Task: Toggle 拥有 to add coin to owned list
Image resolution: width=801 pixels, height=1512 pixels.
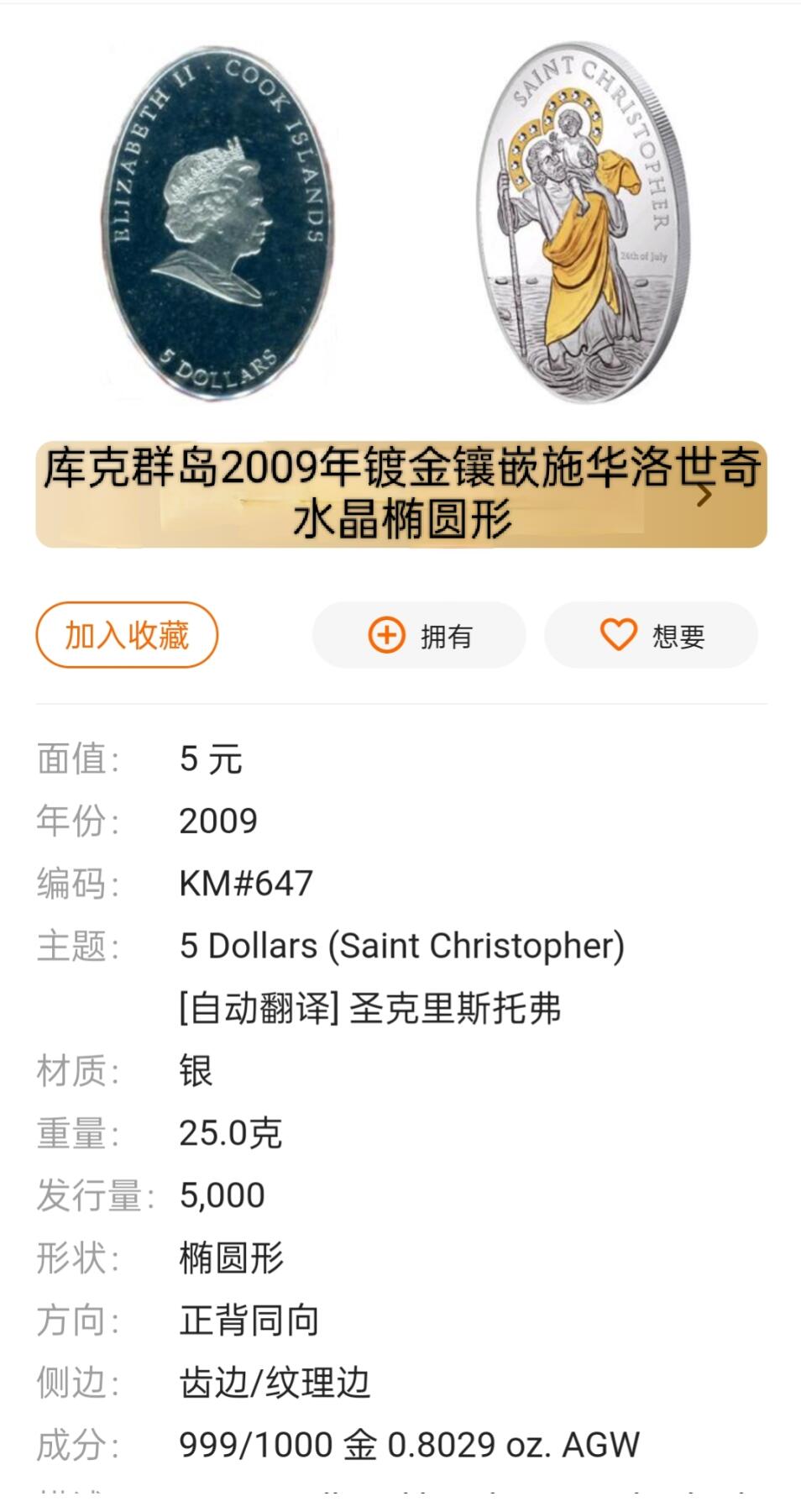Action: click(420, 636)
